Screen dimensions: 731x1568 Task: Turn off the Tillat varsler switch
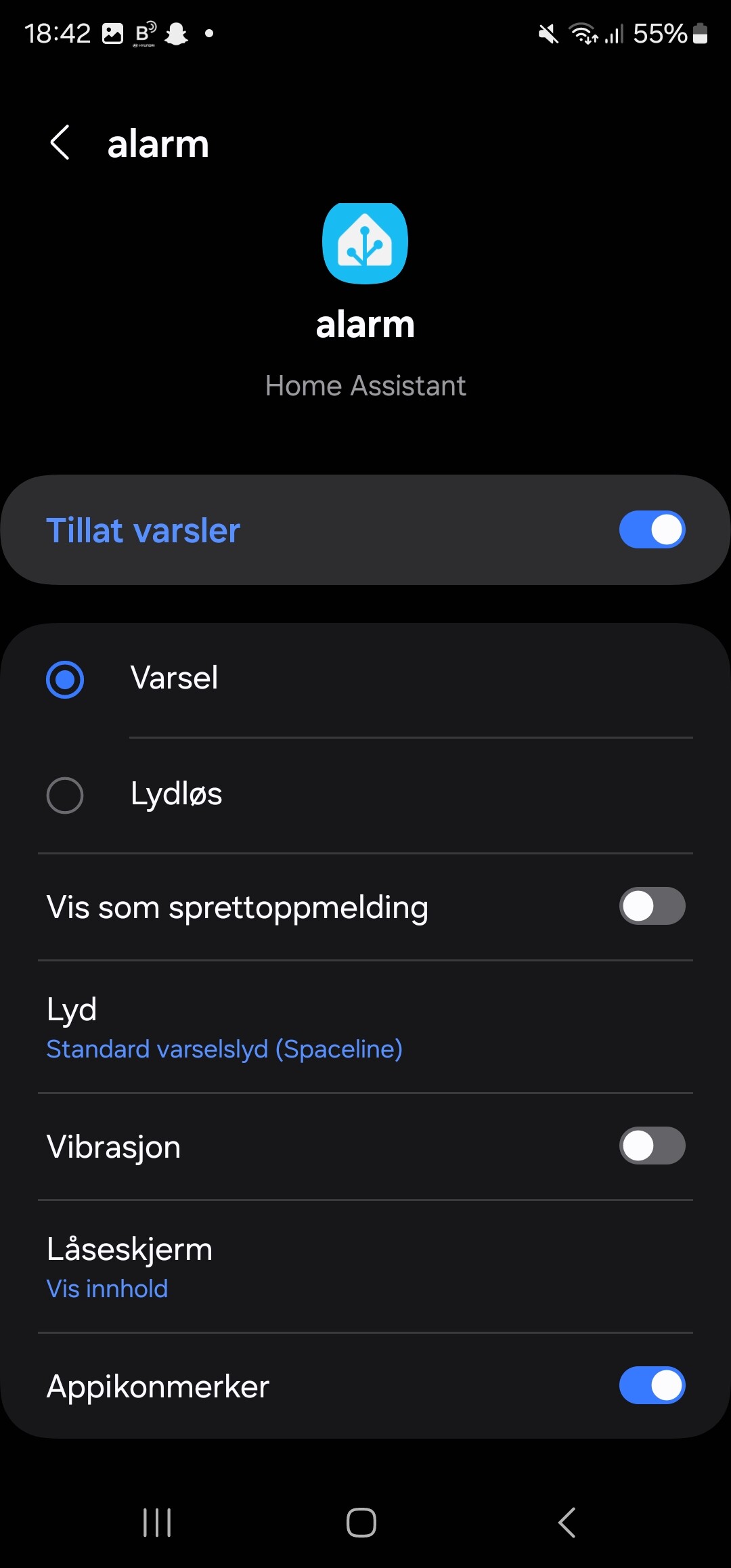(651, 530)
